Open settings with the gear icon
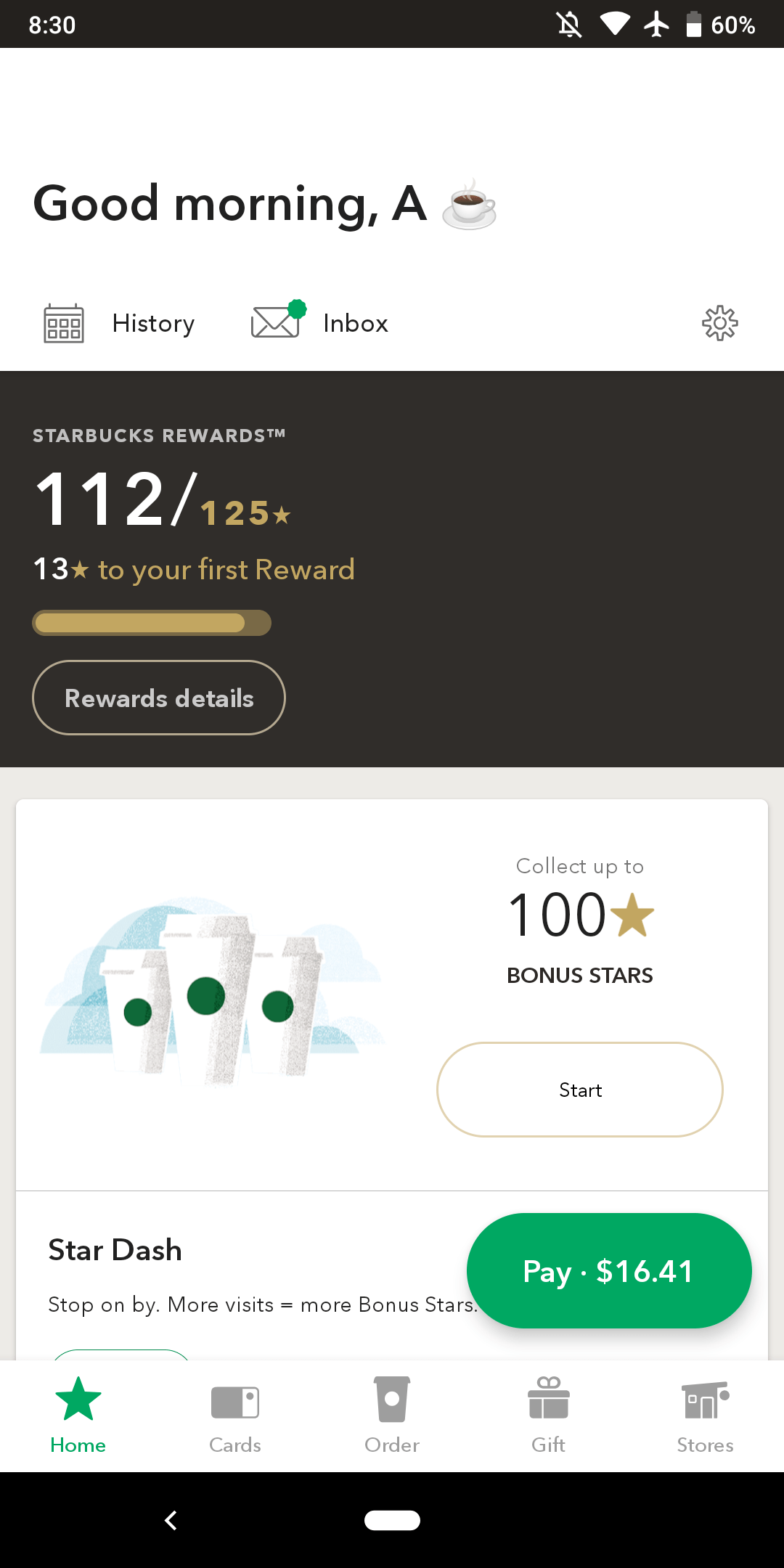 pos(720,323)
